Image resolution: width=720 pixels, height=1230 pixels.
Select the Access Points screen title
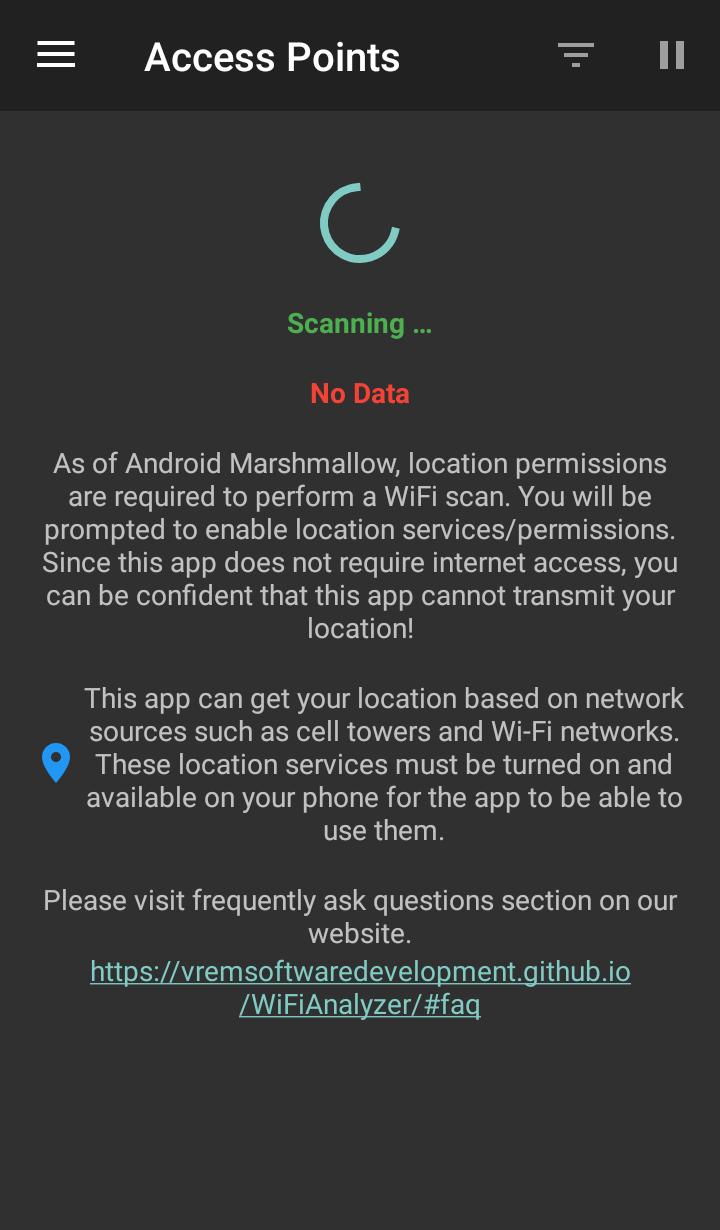pos(271,57)
